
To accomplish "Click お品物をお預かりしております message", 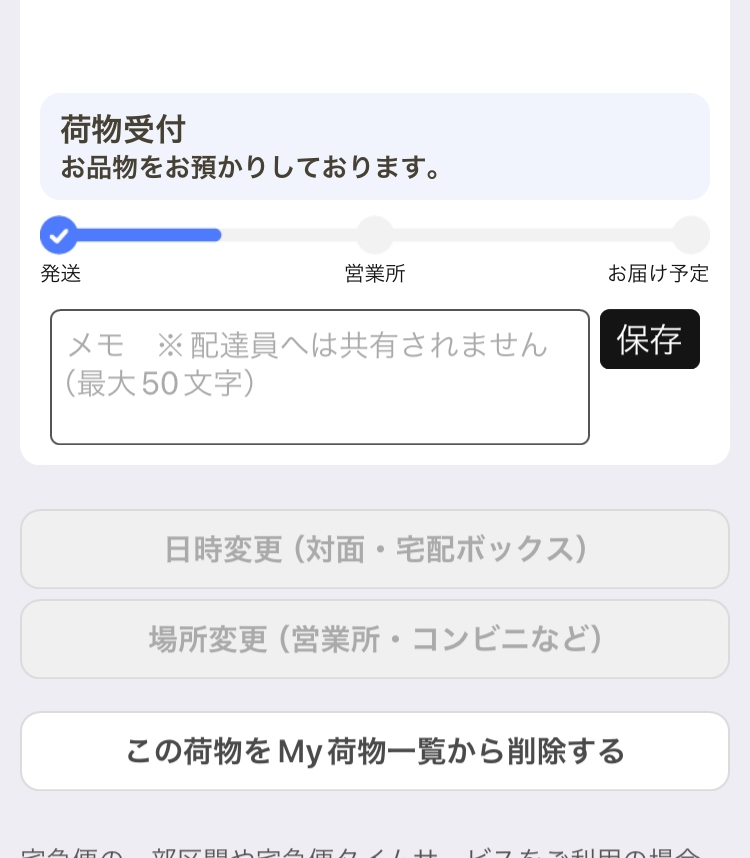I will [x=256, y=168].
